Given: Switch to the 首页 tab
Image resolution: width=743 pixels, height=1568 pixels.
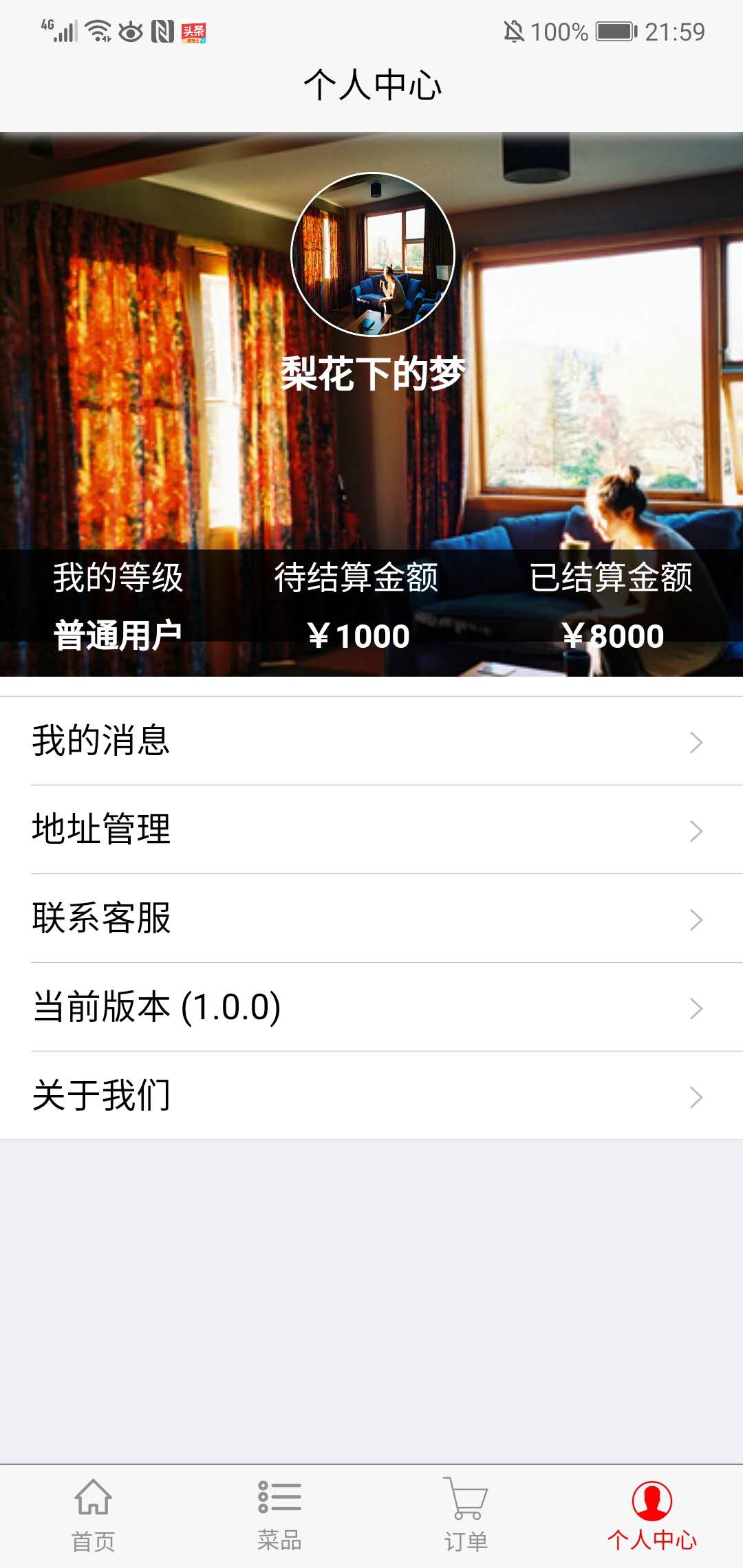Looking at the screenshot, I should click(x=93, y=1516).
